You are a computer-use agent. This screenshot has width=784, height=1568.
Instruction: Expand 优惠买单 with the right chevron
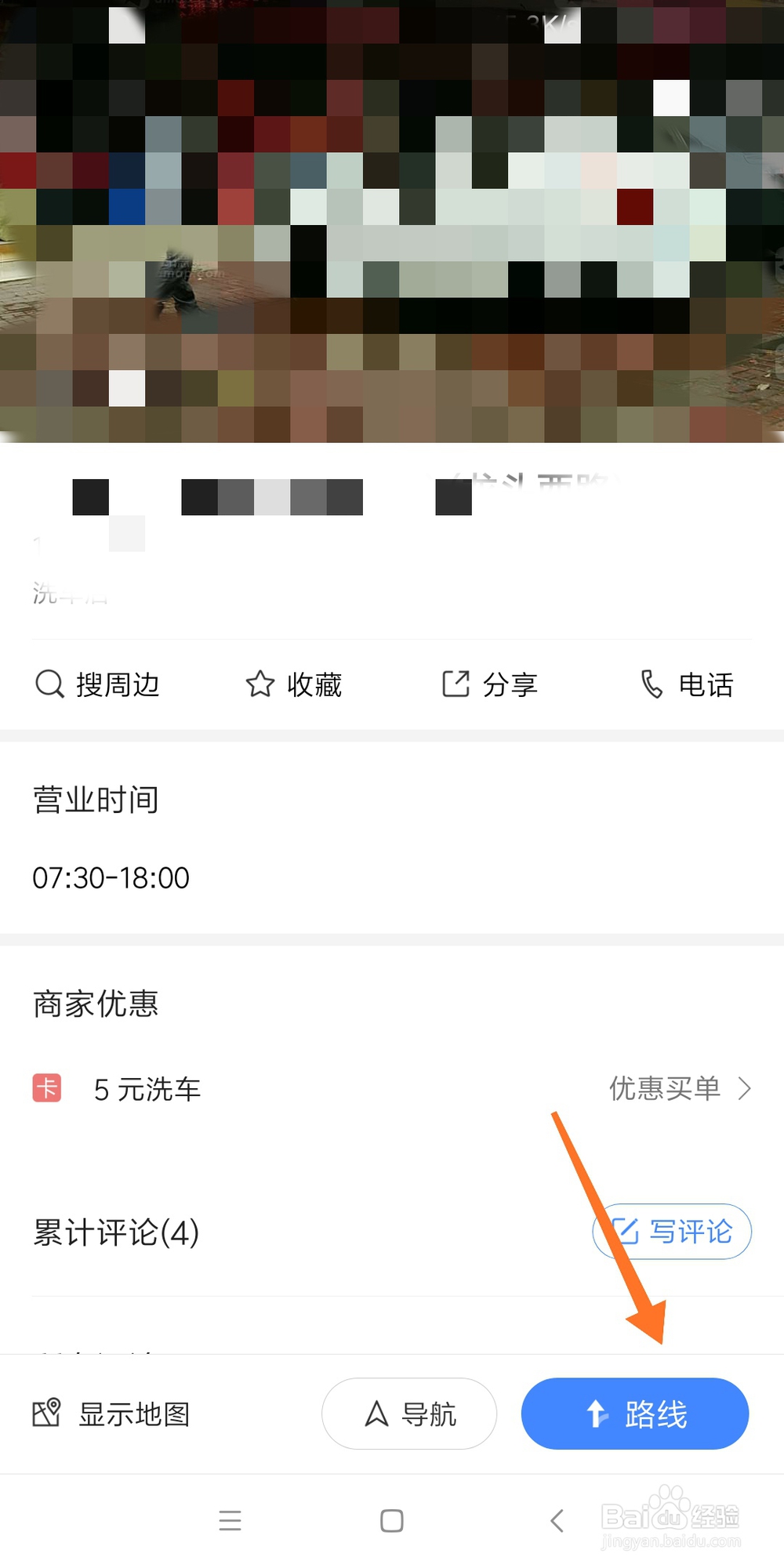pyautogui.click(x=745, y=1089)
